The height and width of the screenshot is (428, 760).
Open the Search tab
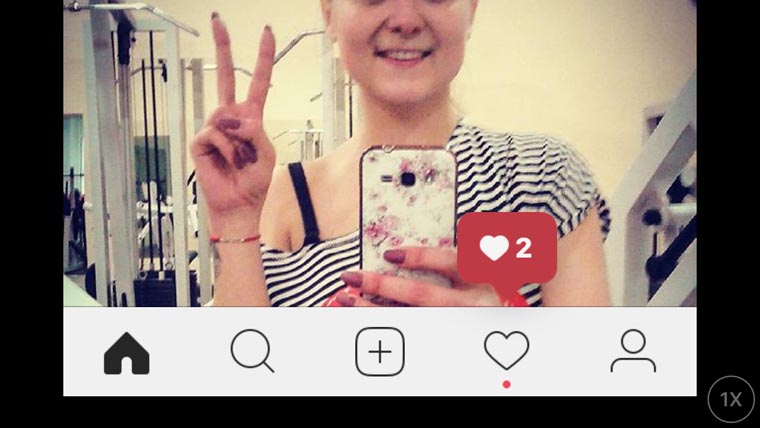click(x=252, y=352)
